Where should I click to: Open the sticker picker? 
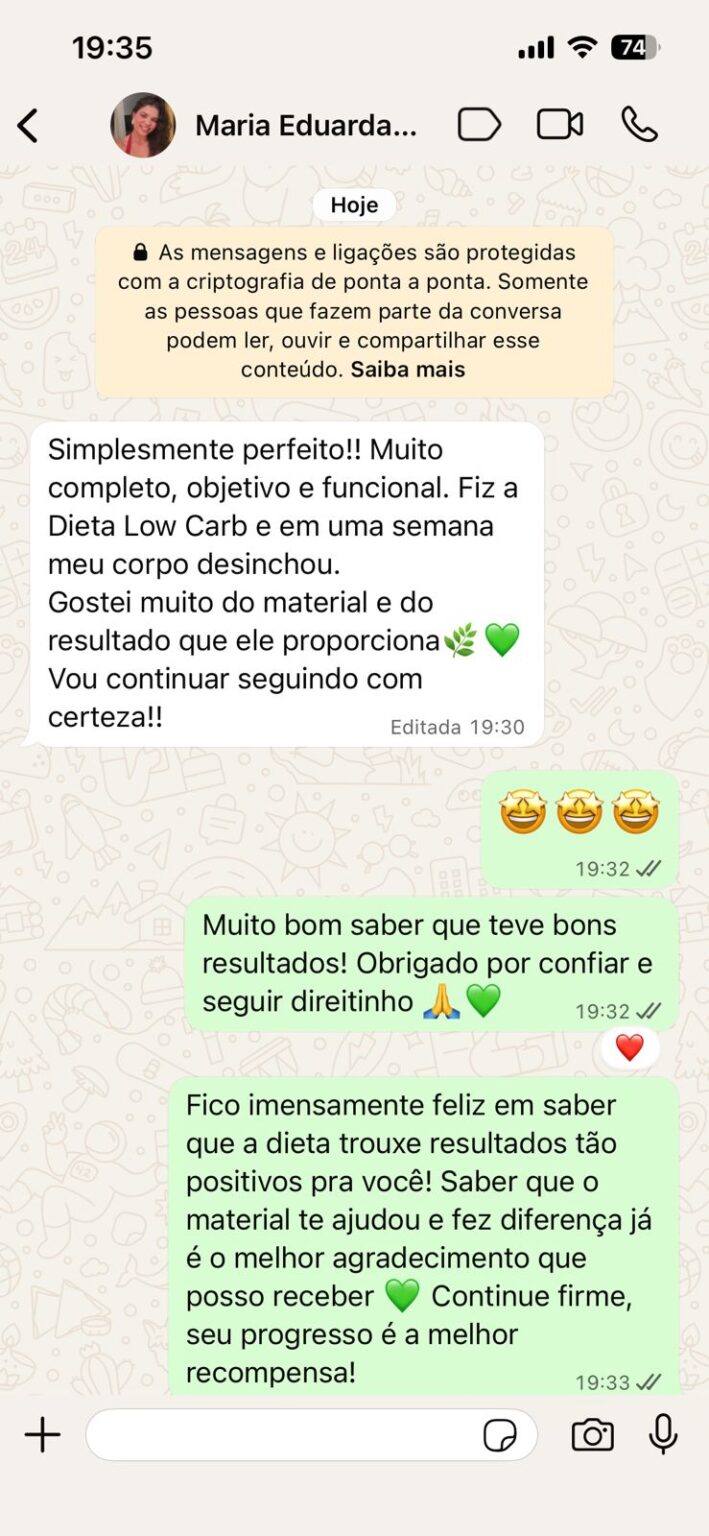(x=500, y=1436)
